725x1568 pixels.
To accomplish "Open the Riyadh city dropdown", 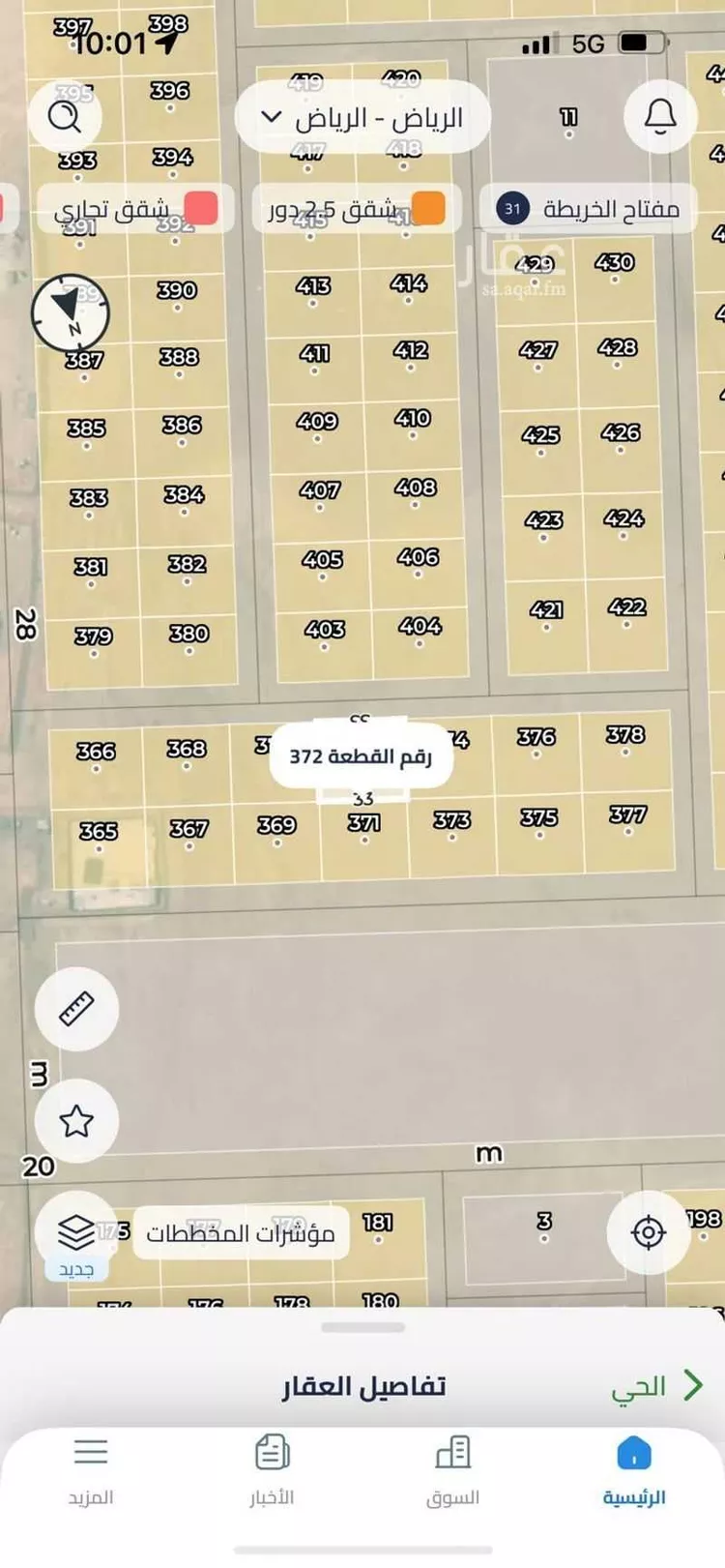I will coord(362,118).
